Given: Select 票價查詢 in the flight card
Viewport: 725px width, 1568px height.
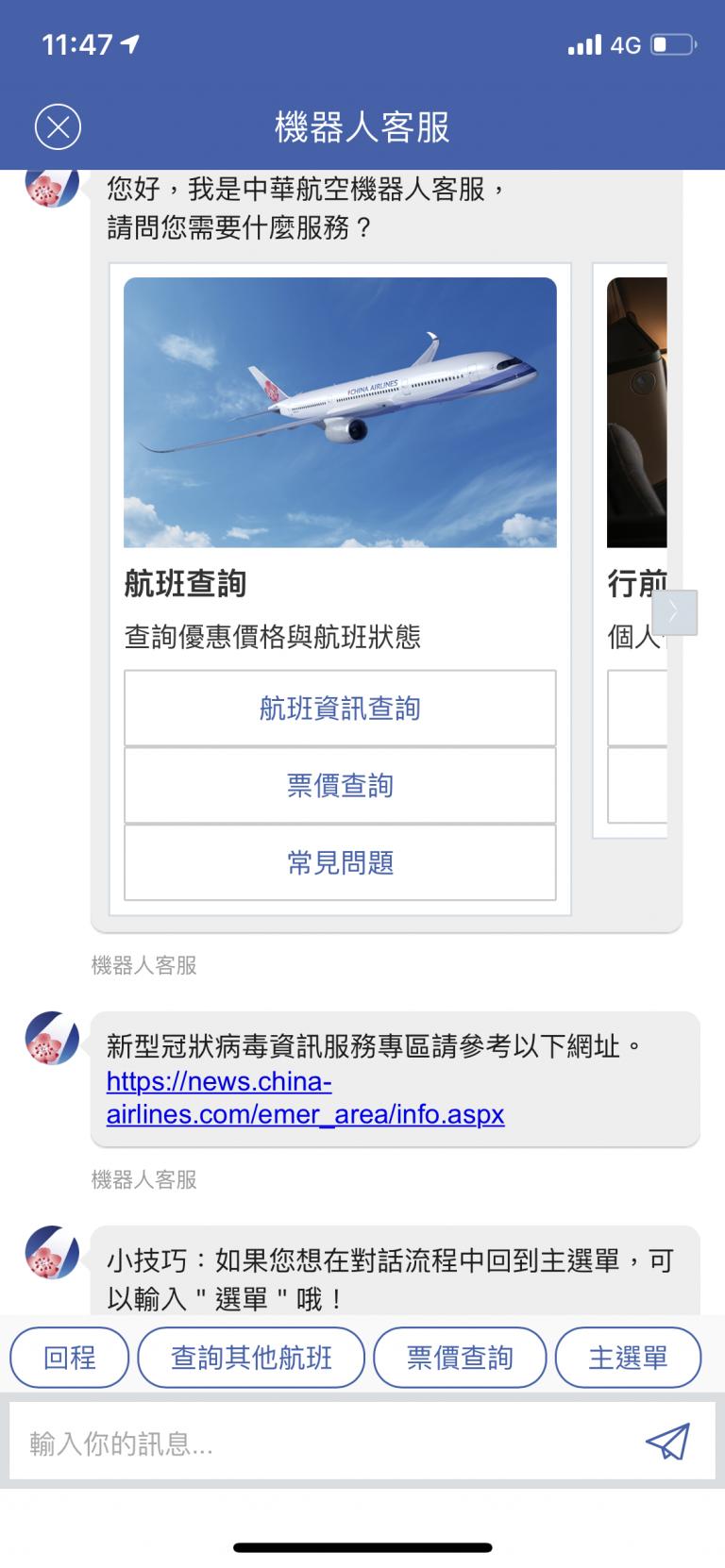Looking at the screenshot, I should pos(340,786).
